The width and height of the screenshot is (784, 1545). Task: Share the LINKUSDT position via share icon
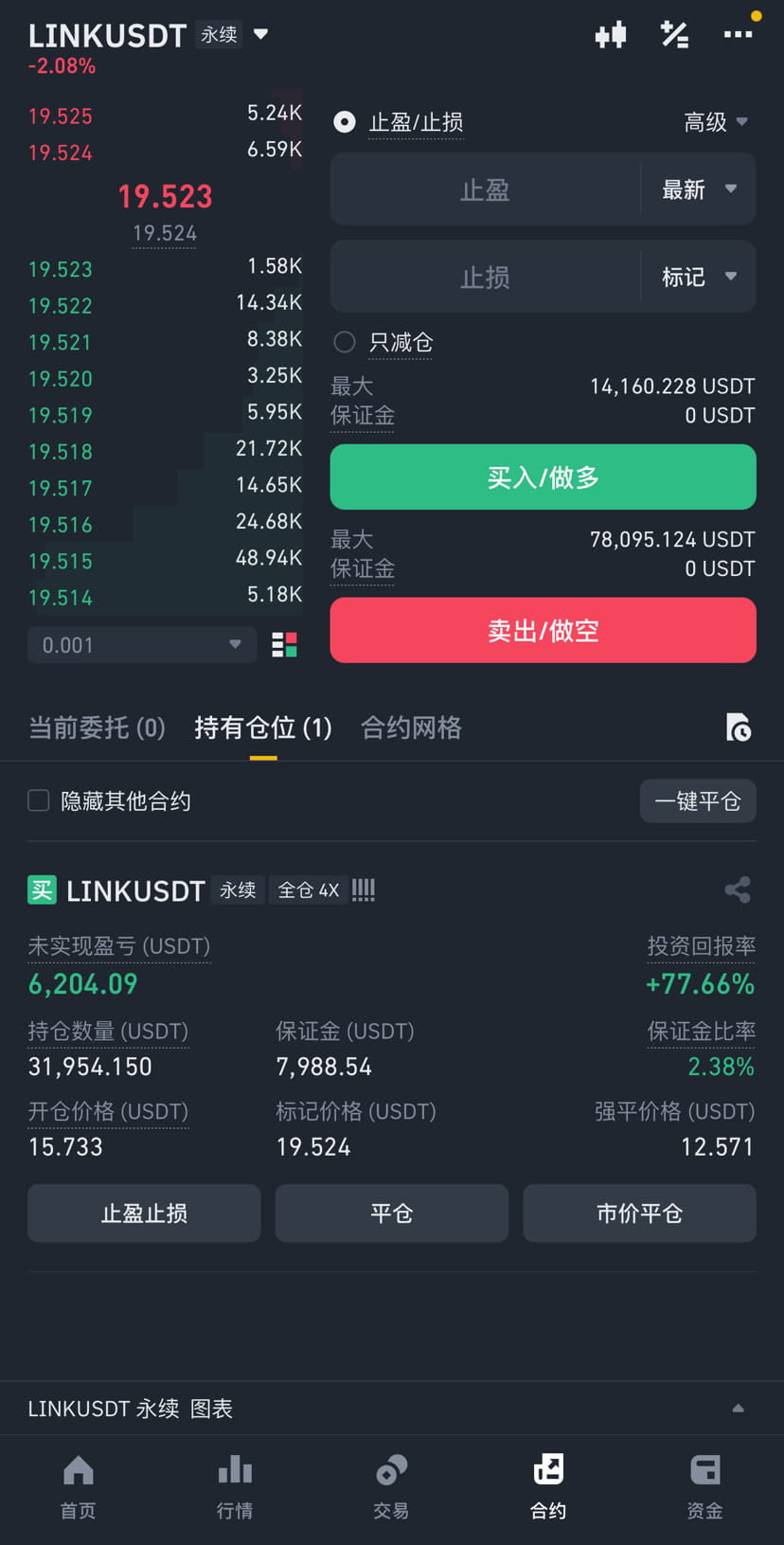(x=738, y=890)
